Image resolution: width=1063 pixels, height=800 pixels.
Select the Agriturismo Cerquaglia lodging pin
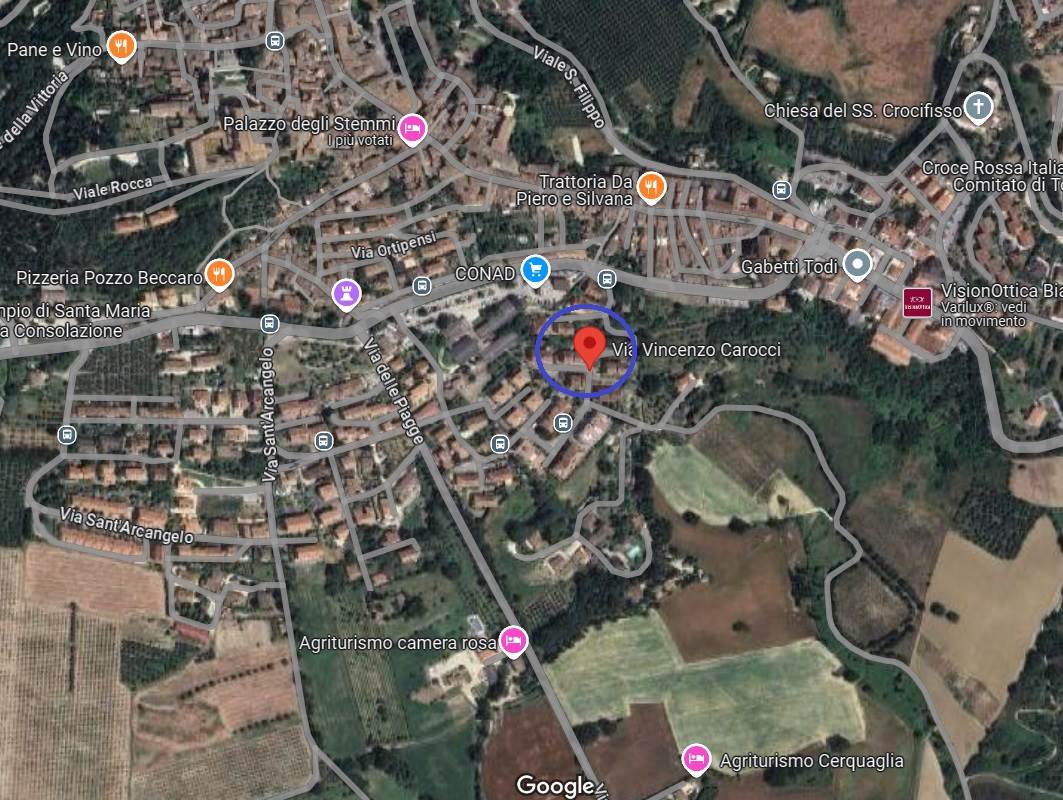click(x=697, y=759)
